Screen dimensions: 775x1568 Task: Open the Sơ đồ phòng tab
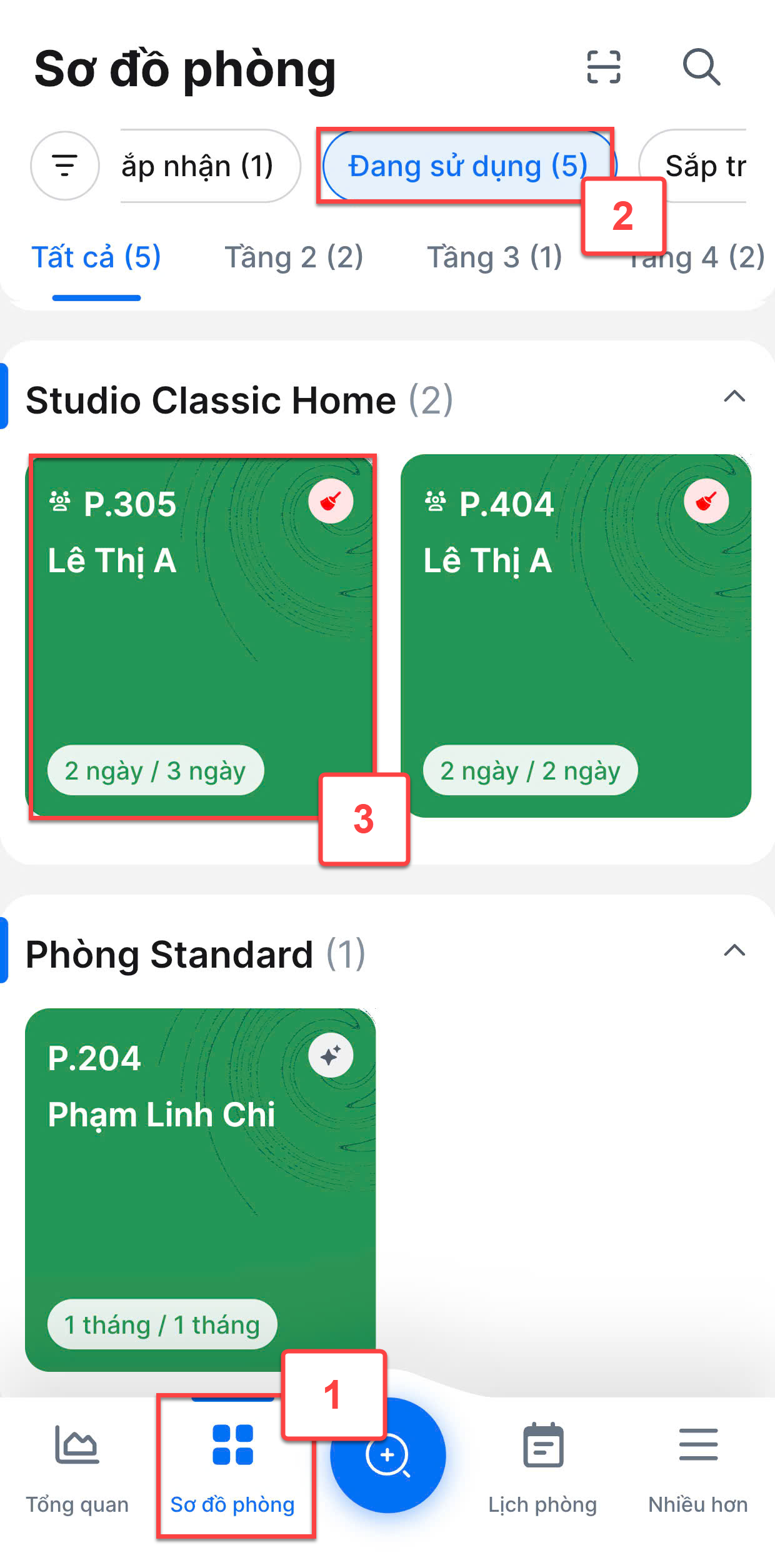point(232,1468)
